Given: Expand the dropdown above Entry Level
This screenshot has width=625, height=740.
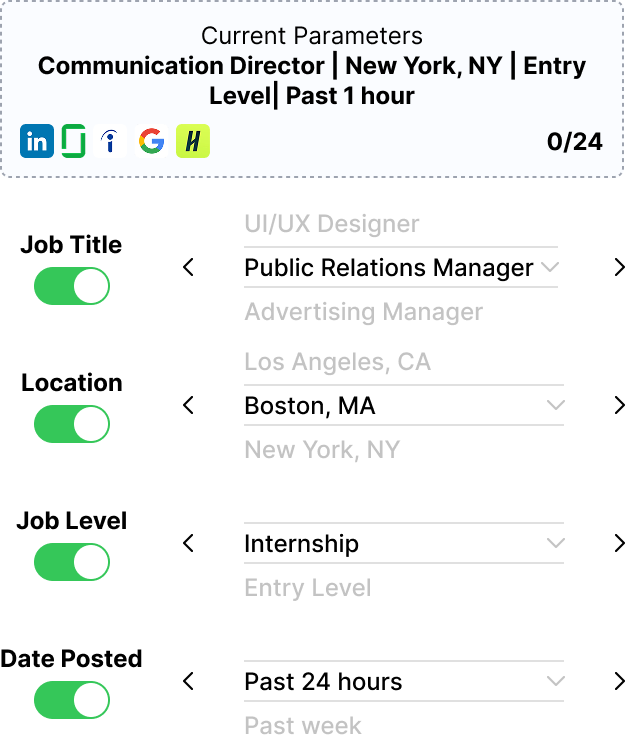Looking at the screenshot, I should click(x=556, y=543).
